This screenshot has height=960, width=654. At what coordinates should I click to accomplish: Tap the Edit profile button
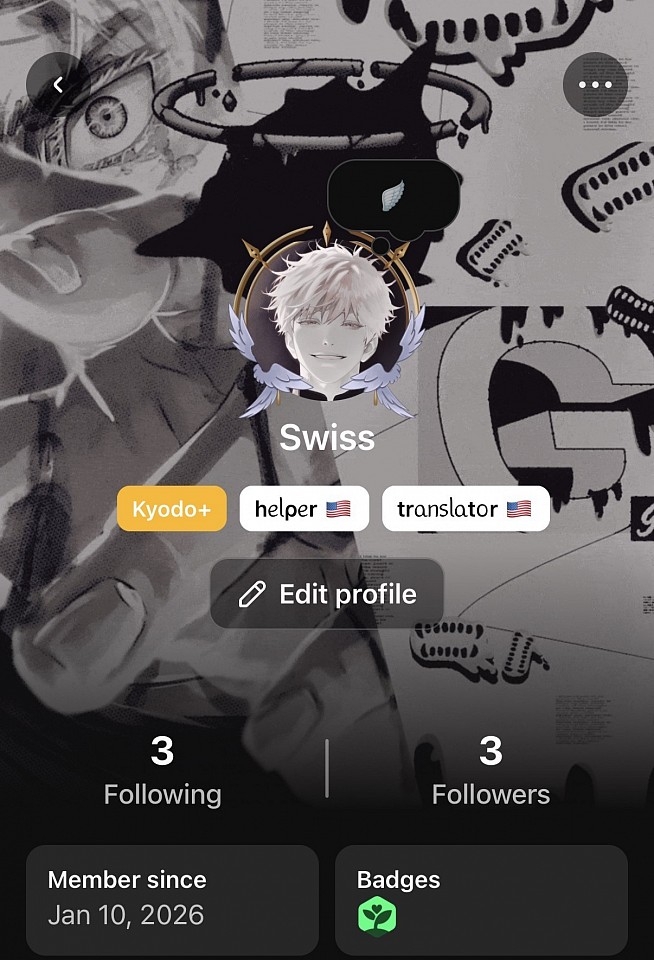coord(327,594)
